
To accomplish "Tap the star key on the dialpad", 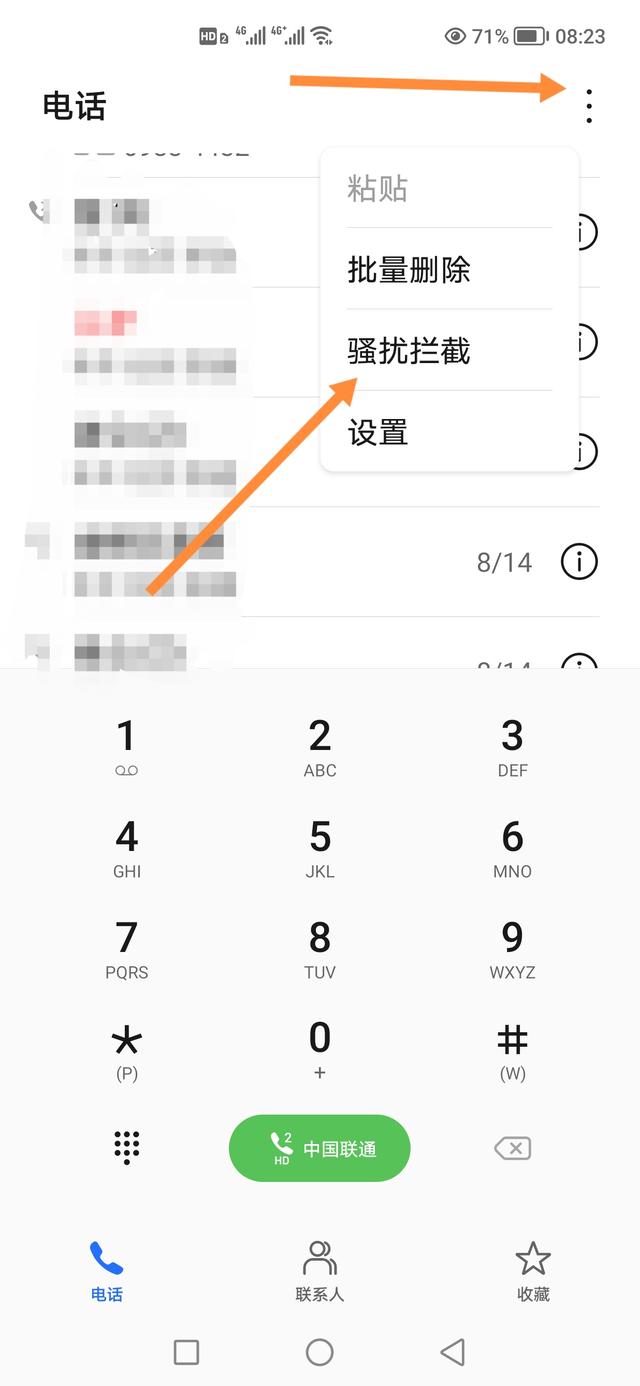I will pos(126,1050).
